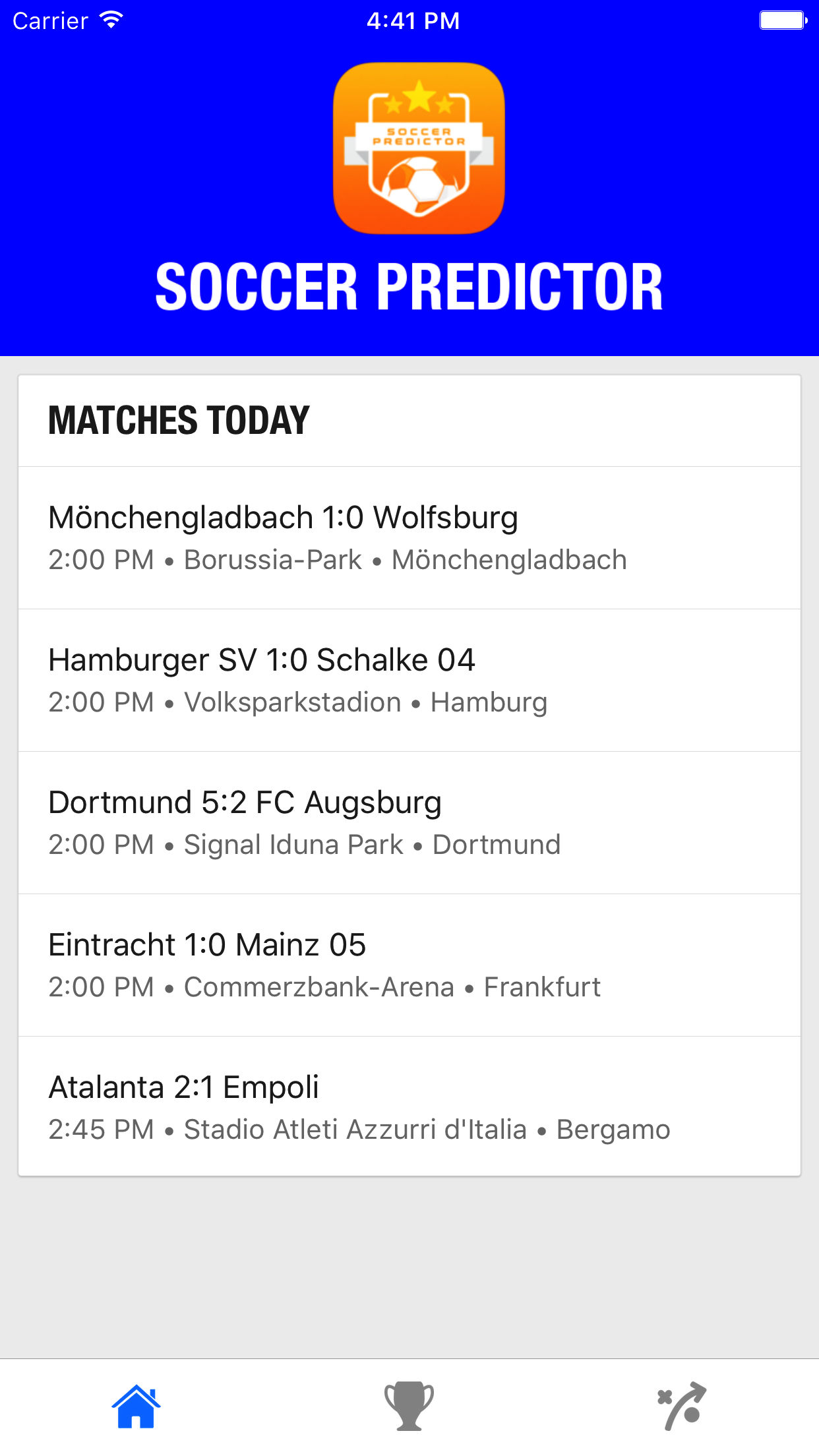The width and height of the screenshot is (819, 1456).
Task: Select the Dortmund vs FC Augsburg match
Action: coord(409,822)
